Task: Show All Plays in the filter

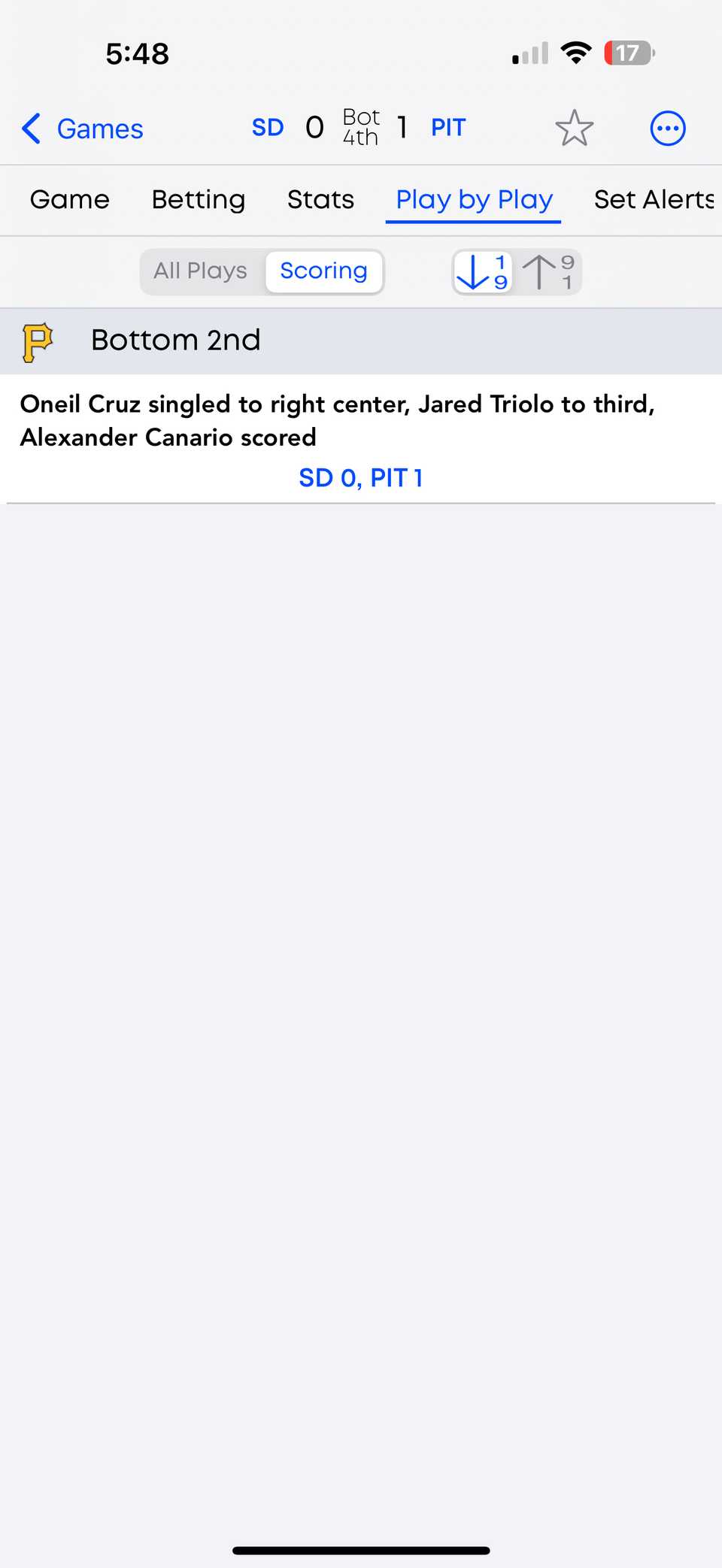Action: pos(201,271)
